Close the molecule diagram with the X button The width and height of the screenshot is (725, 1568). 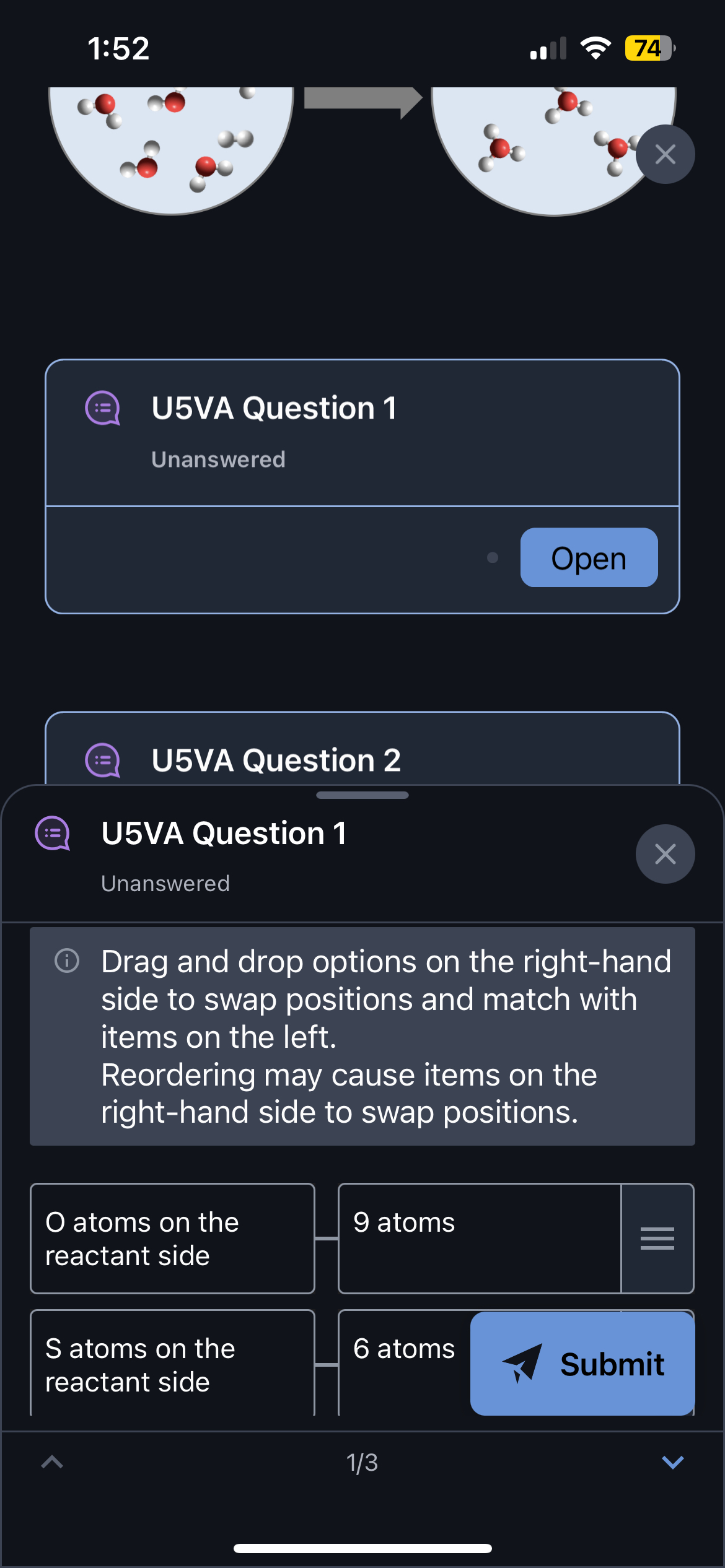(x=664, y=154)
